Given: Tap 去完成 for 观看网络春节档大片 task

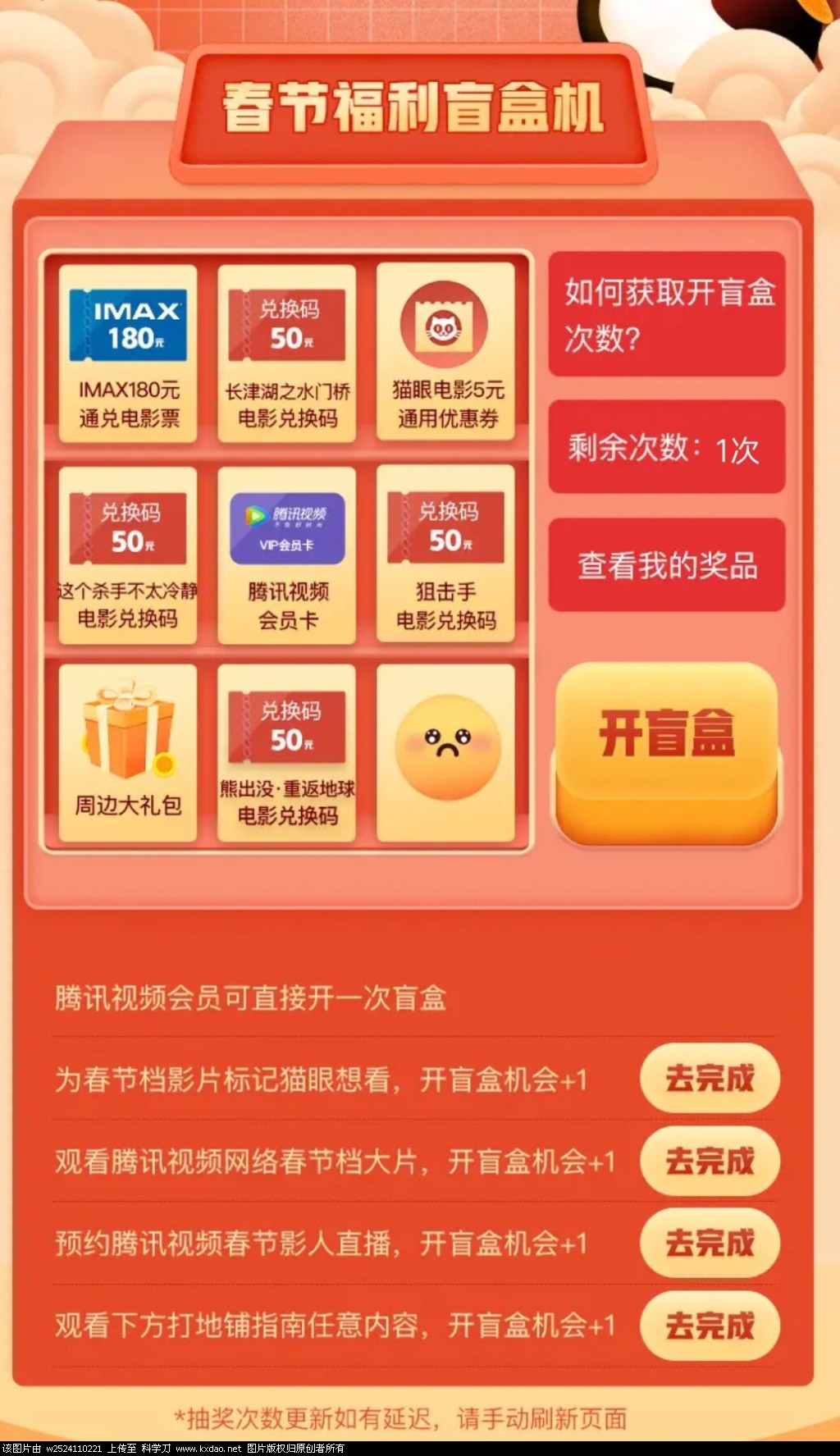Looking at the screenshot, I should 709,1161.
